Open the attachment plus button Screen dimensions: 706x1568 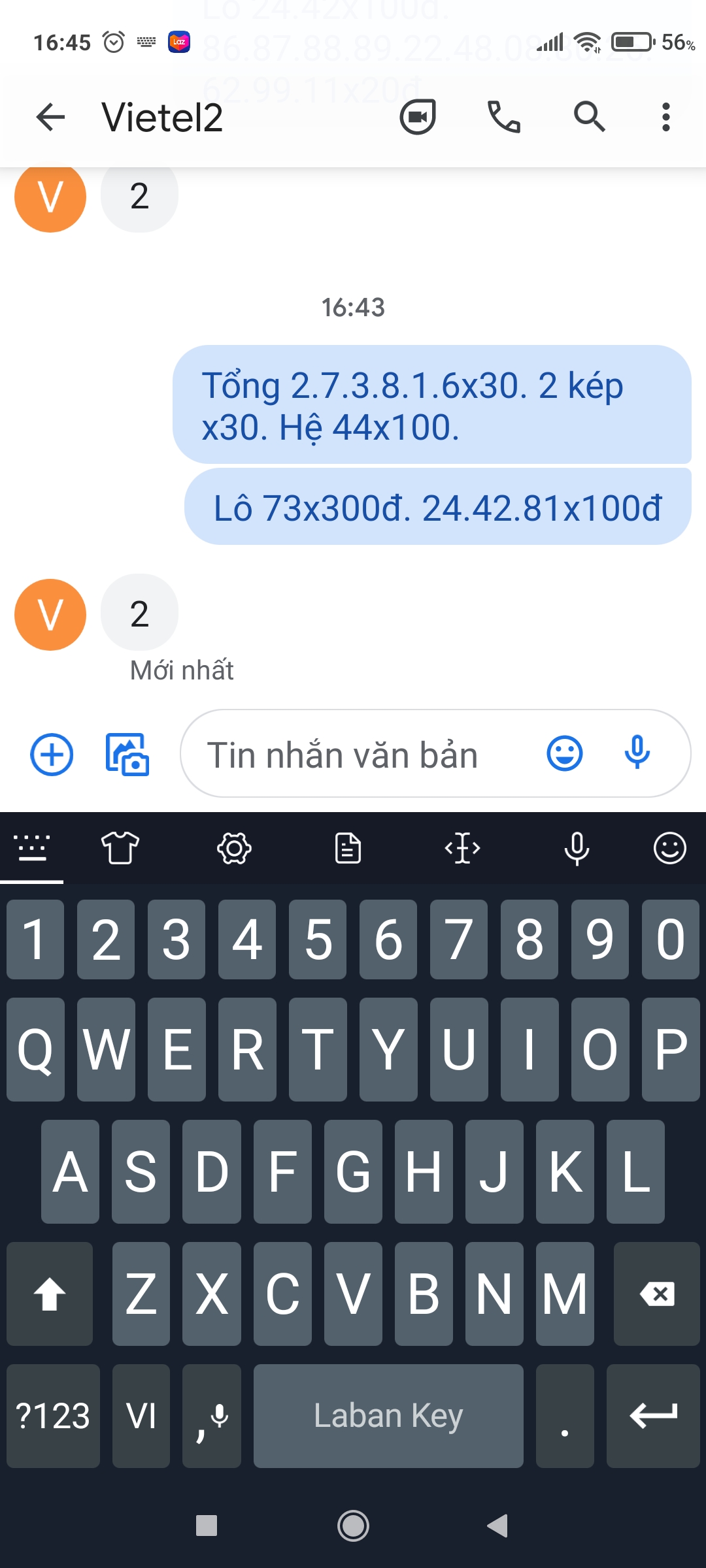[52, 755]
